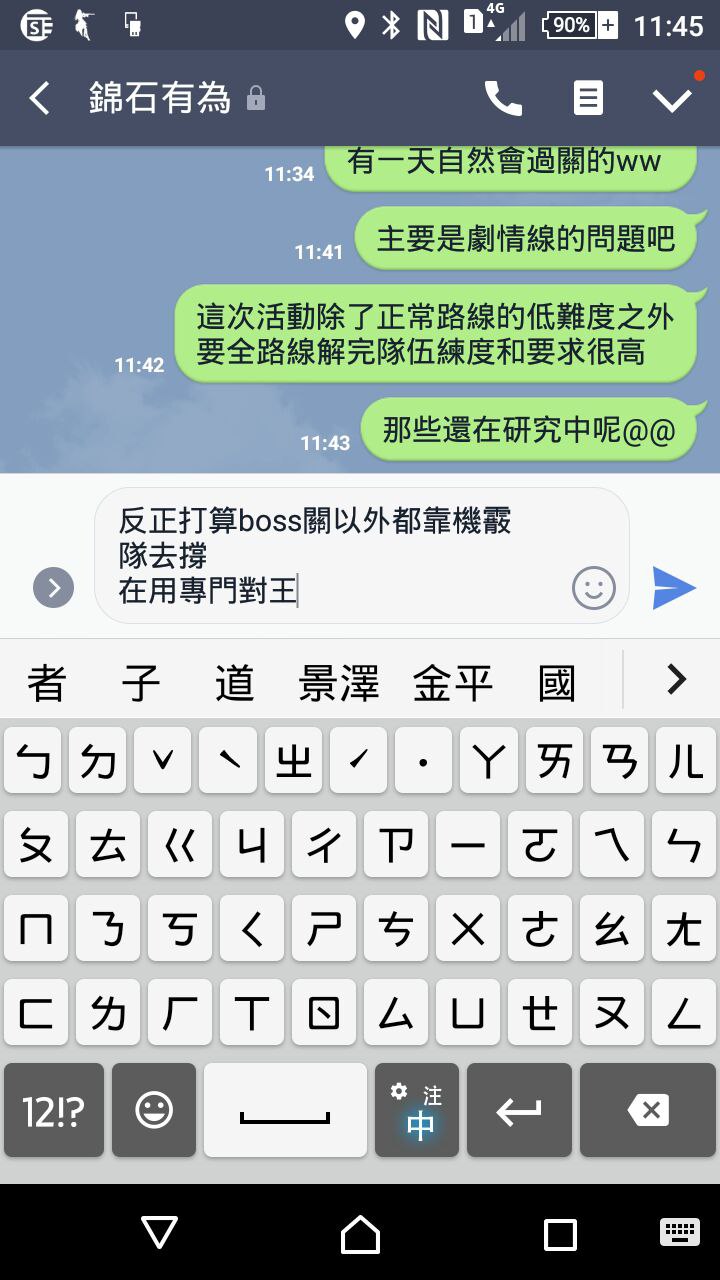The width and height of the screenshot is (720, 1280).
Task: Expand the attachment options arrow beside input
Action: pos(53,587)
